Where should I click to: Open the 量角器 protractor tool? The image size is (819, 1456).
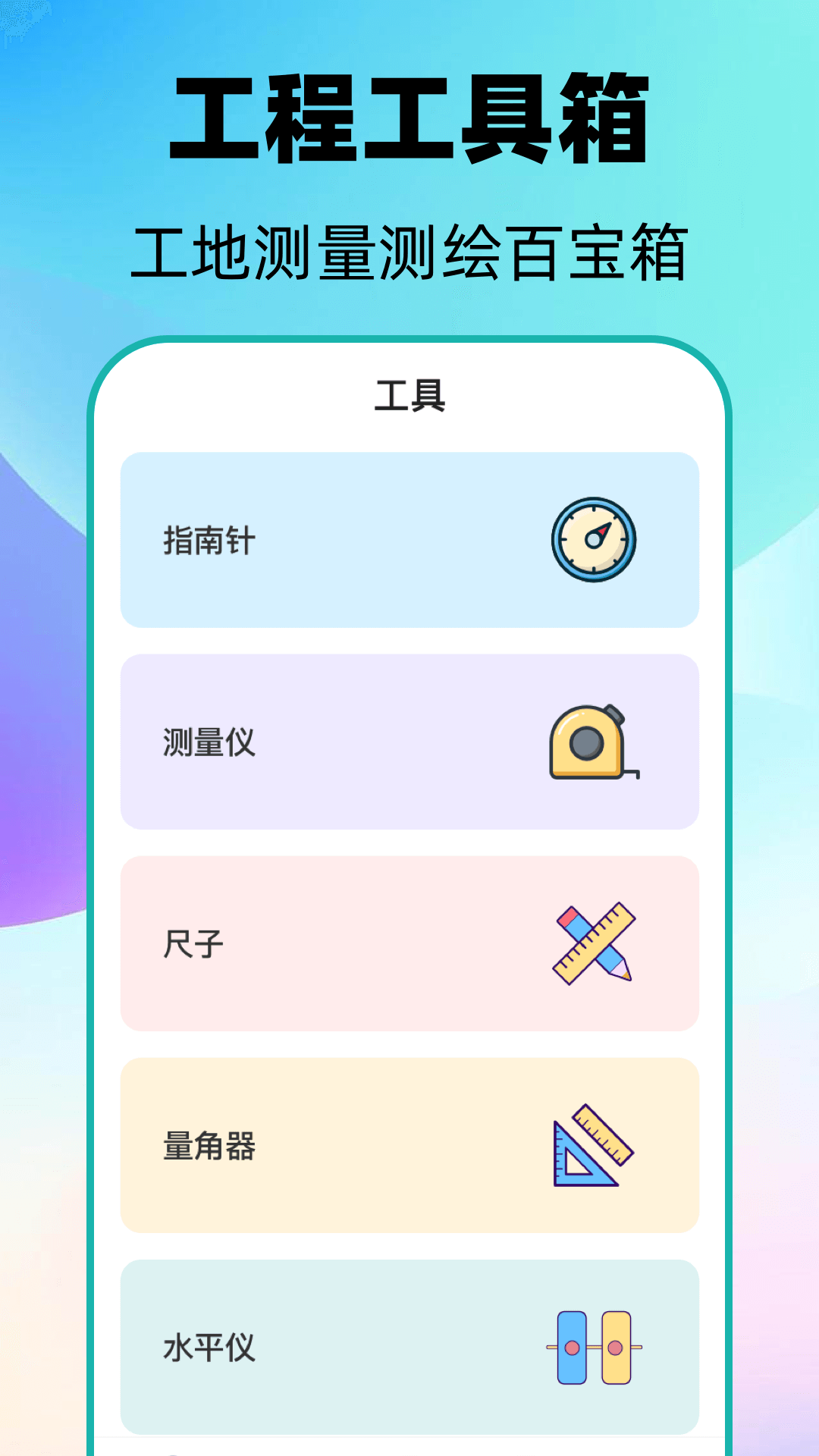pos(409,1144)
